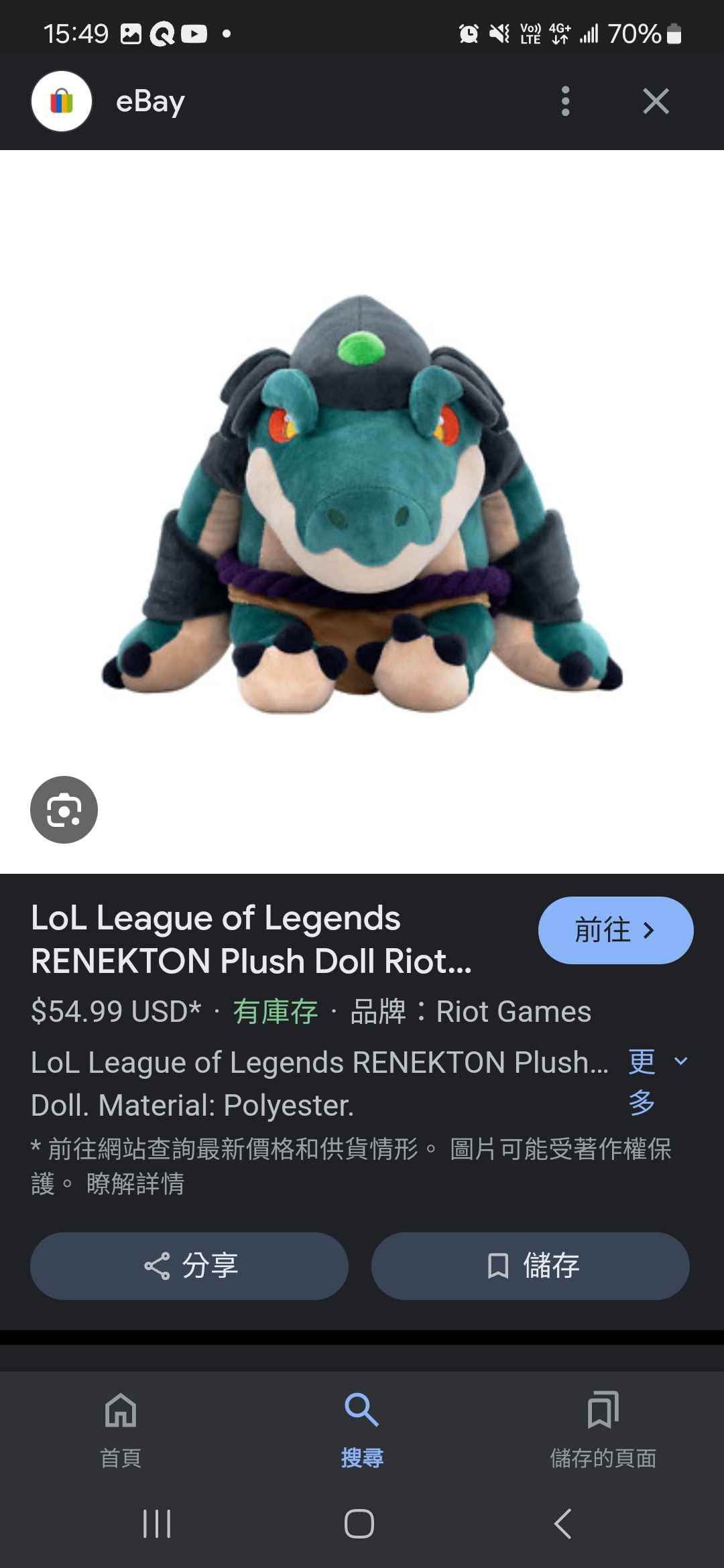Share this product via 分享
Image resolution: width=724 pixels, height=1568 pixels.
point(189,1266)
